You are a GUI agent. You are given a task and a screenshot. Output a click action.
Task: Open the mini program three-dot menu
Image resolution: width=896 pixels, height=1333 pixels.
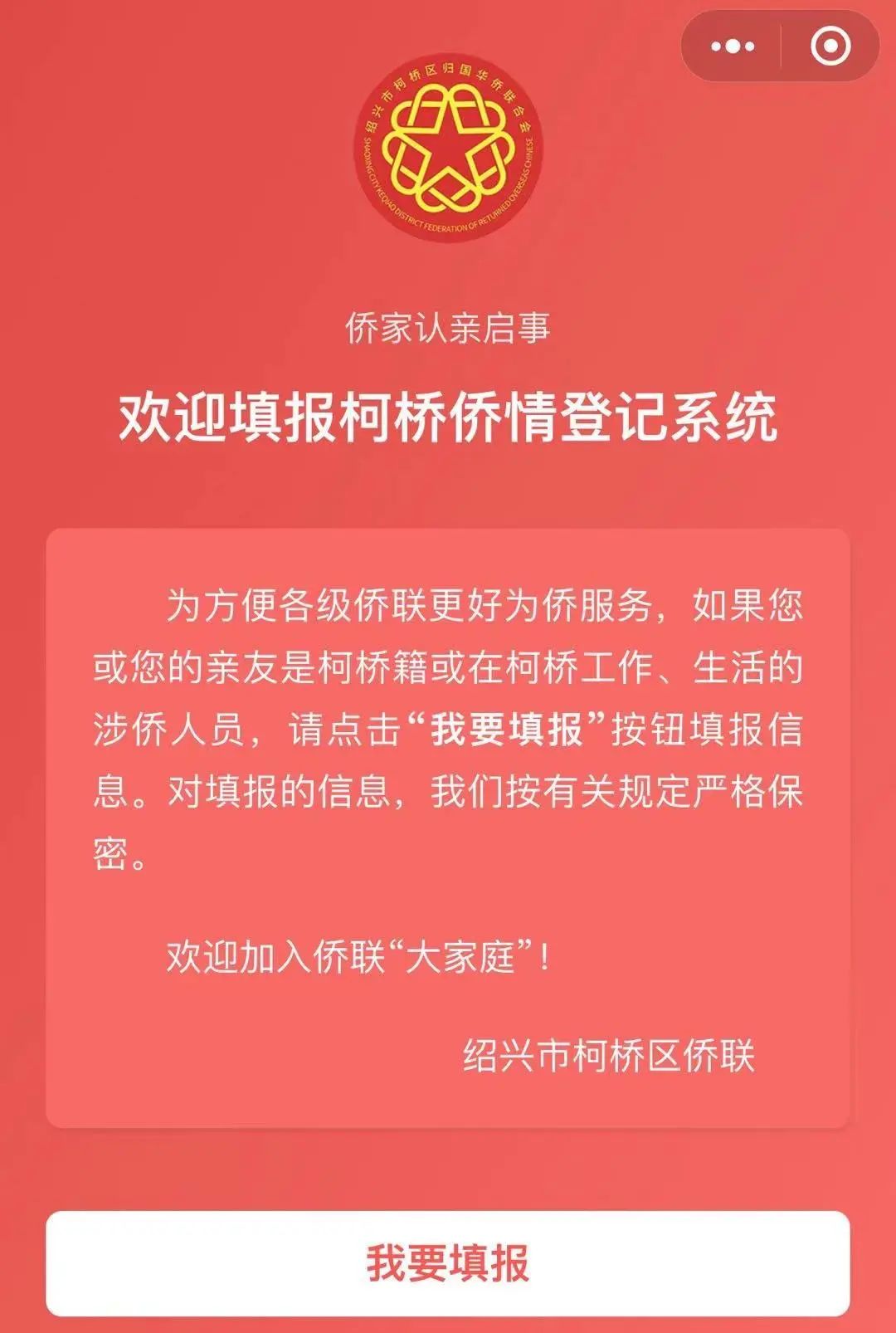[x=733, y=46]
